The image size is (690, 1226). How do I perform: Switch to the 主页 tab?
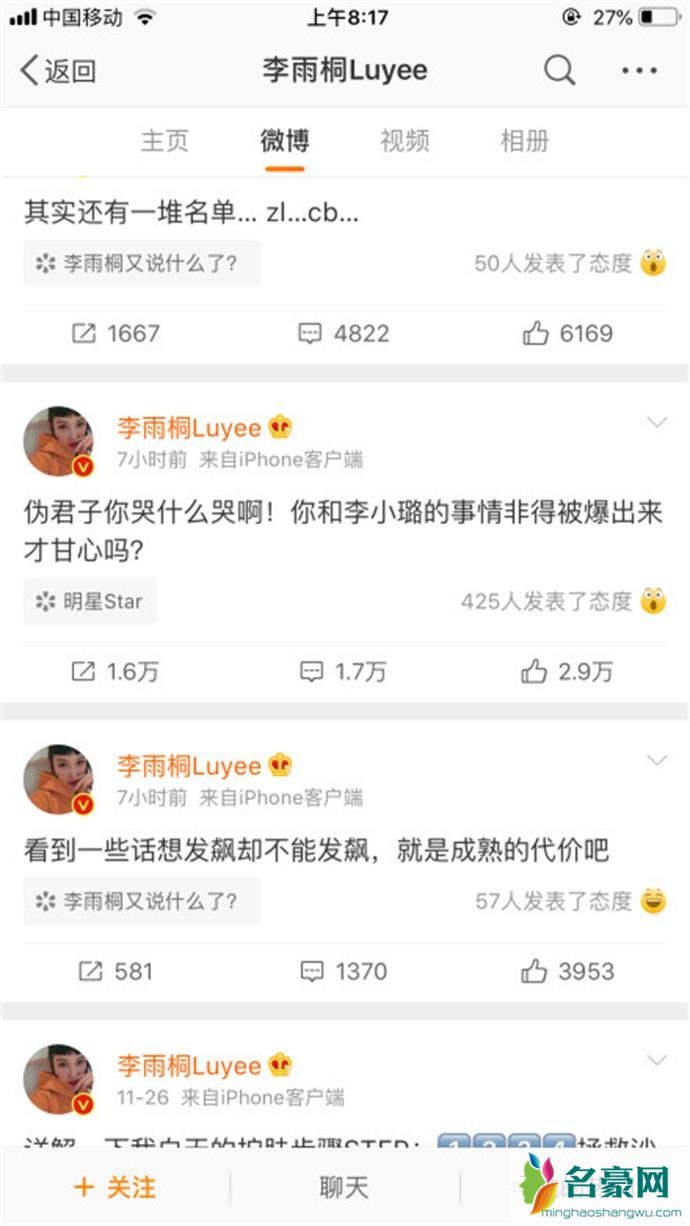pos(164,141)
